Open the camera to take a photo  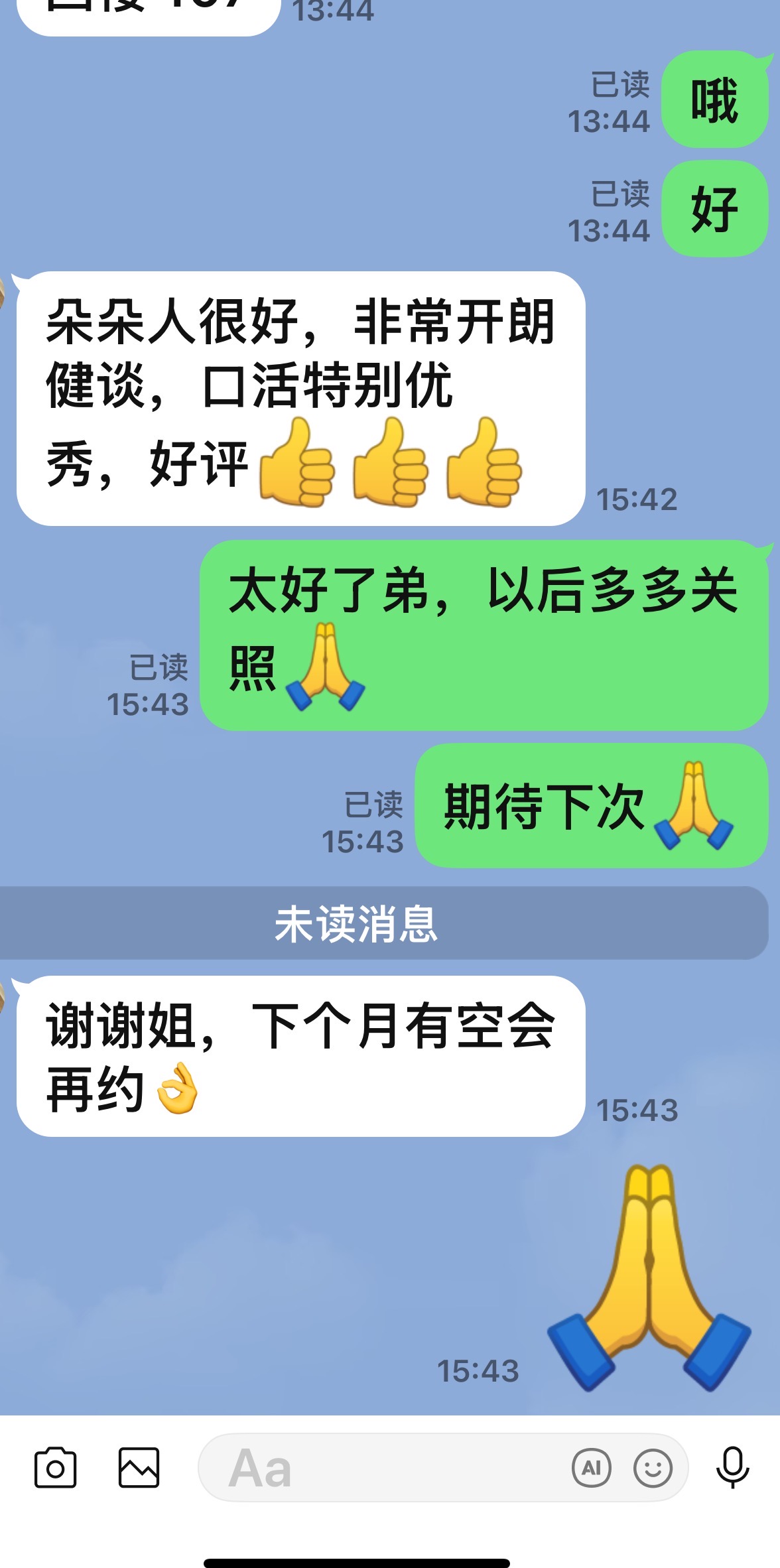click(x=56, y=1468)
